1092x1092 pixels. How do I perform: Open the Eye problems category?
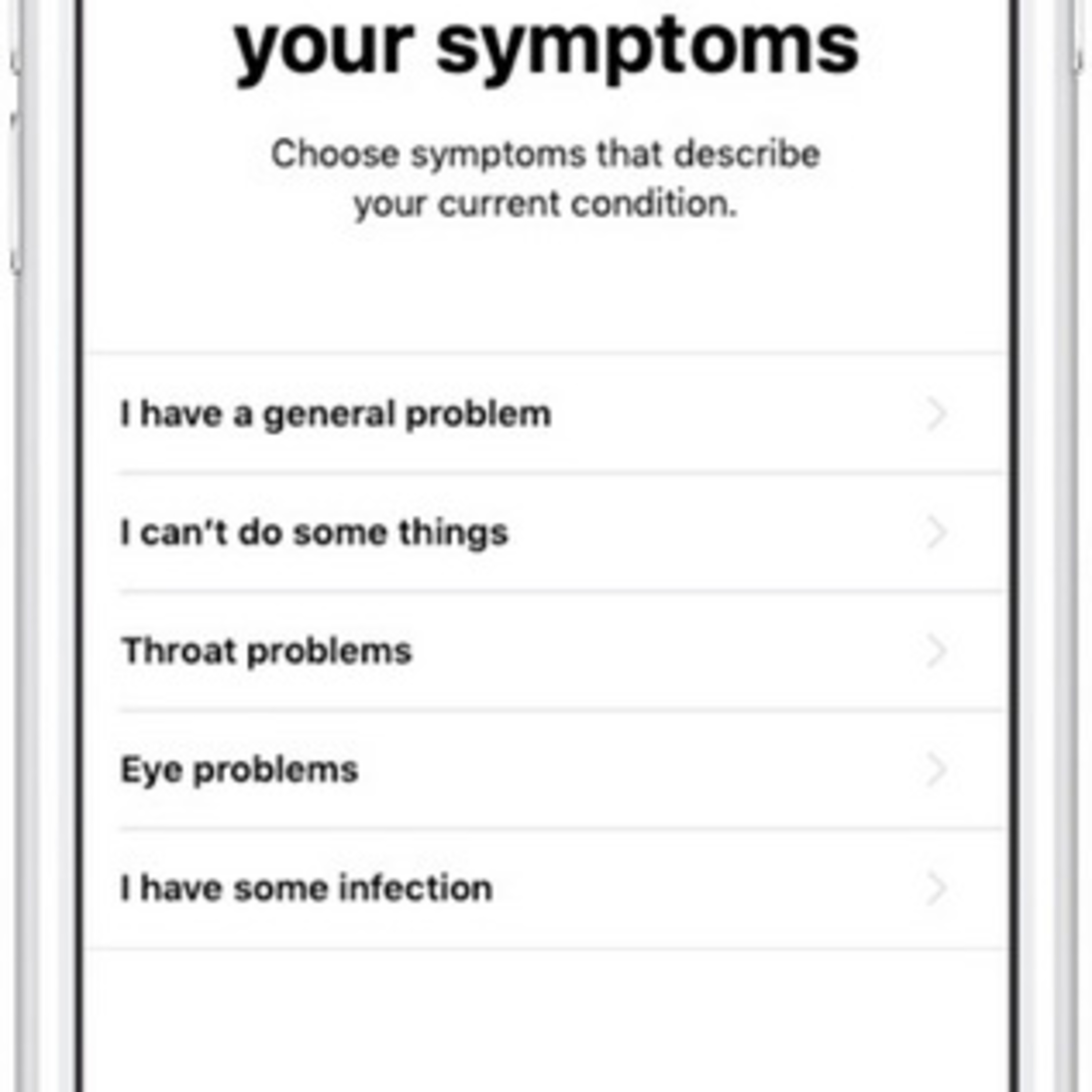tap(546, 770)
